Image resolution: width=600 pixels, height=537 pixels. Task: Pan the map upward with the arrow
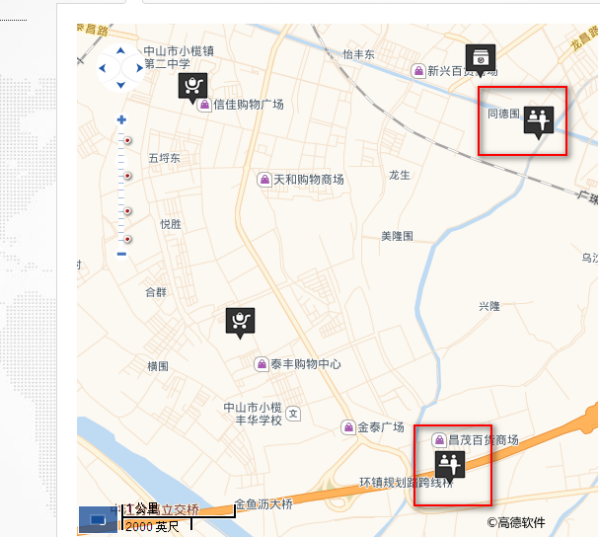tap(121, 51)
